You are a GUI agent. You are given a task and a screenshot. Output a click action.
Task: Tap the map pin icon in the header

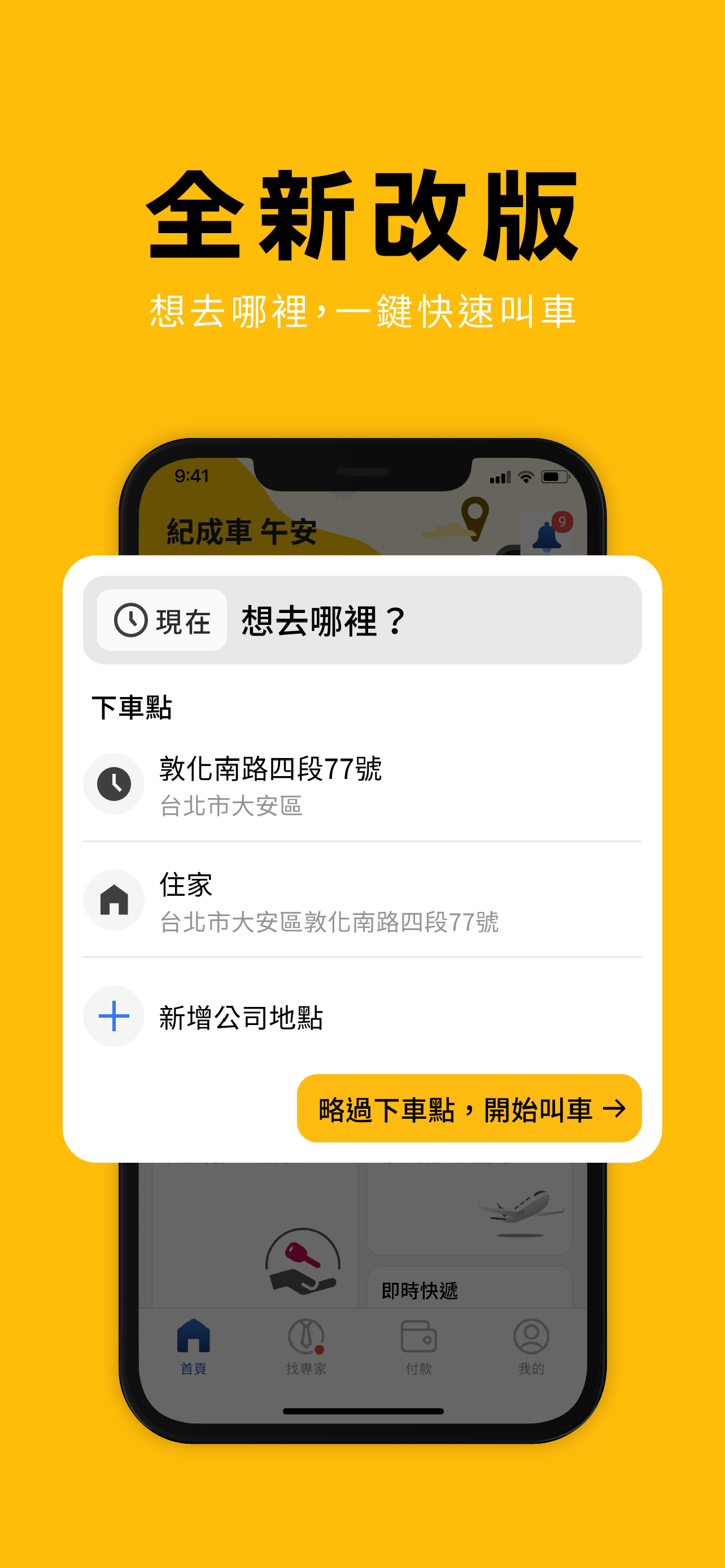coord(474,516)
